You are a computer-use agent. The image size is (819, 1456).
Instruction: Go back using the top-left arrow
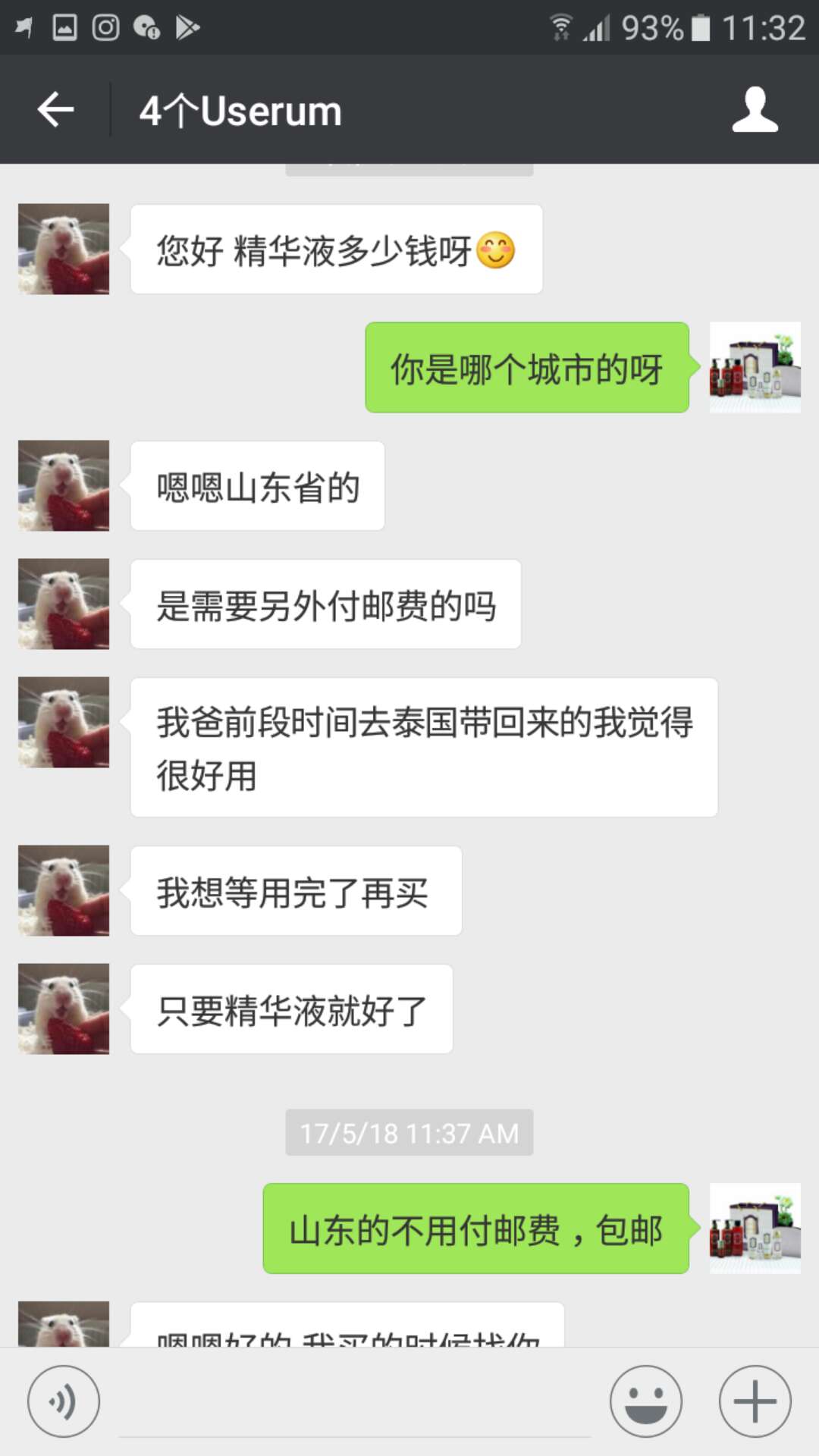55,110
